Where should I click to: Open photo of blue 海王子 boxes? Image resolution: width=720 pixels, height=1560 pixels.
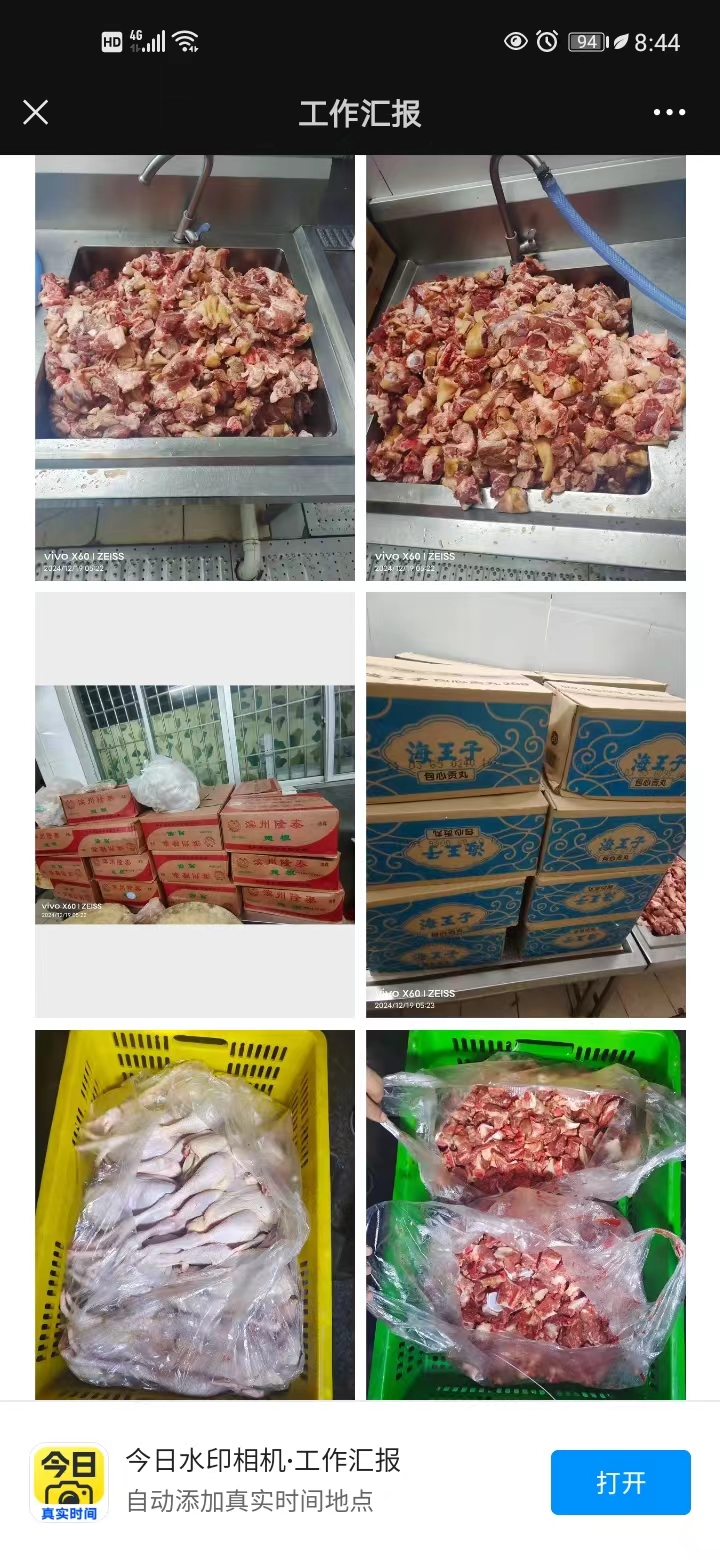(526, 804)
